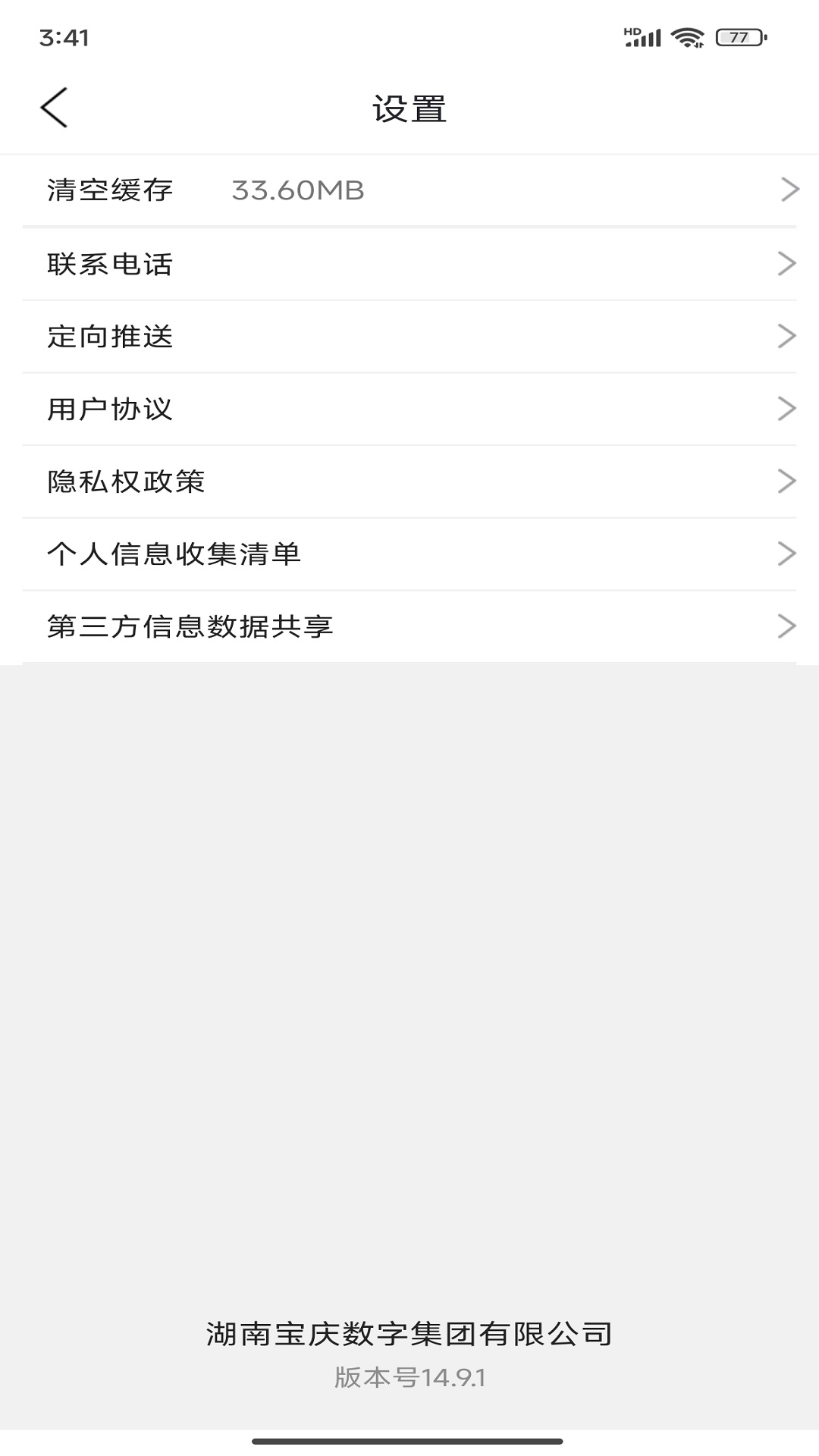The image size is (819, 1456).
Task: Click the battery indicator showing 77
Action: (x=736, y=36)
